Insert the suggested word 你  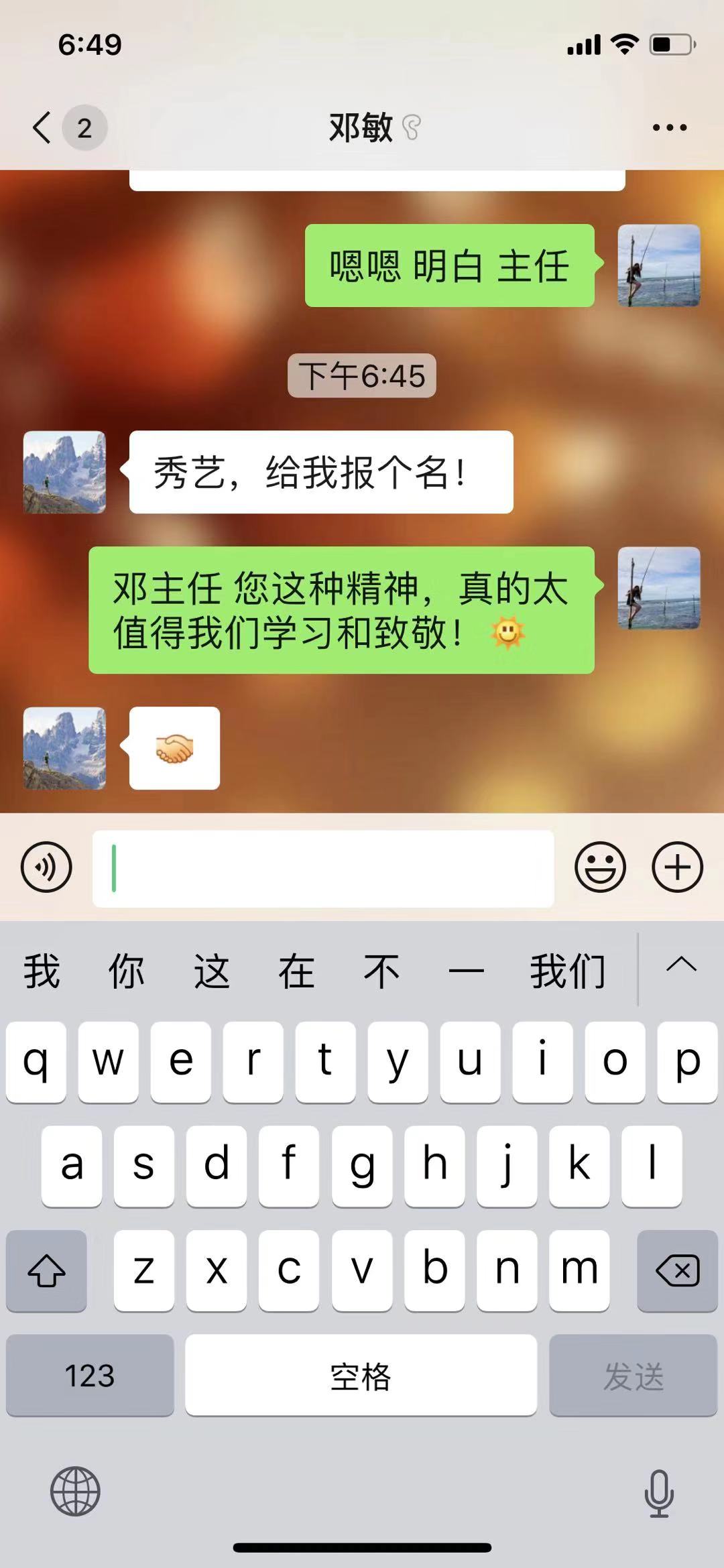click(127, 971)
